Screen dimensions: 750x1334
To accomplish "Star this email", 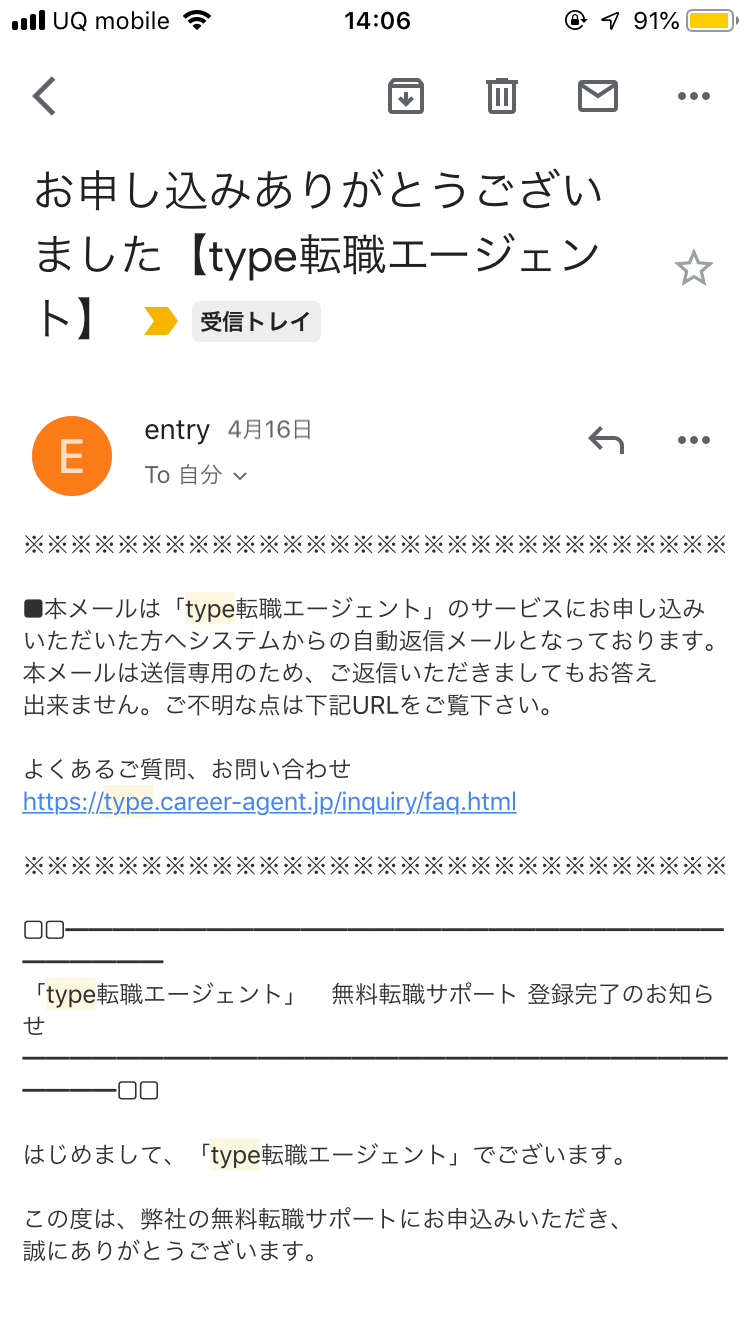I will point(693,268).
